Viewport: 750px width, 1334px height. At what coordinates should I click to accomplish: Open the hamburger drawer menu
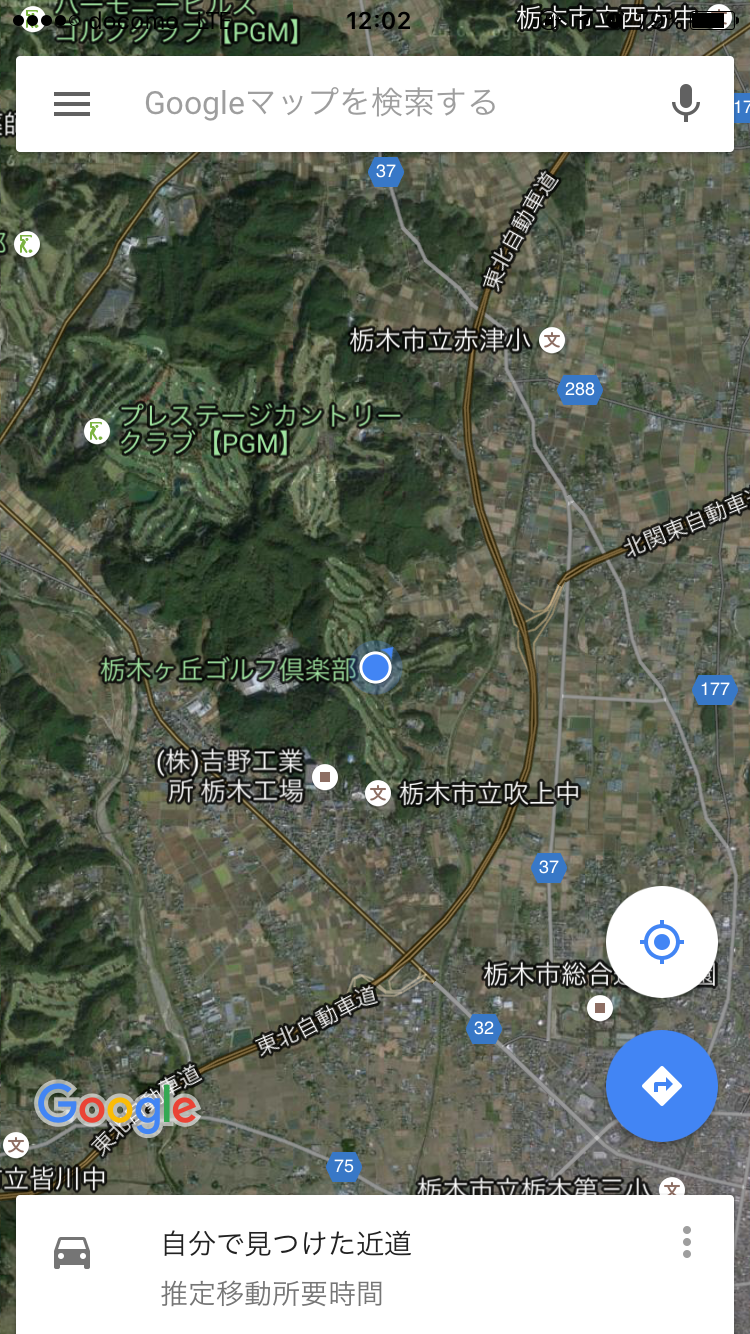pyautogui.click(x=72, y=104)
